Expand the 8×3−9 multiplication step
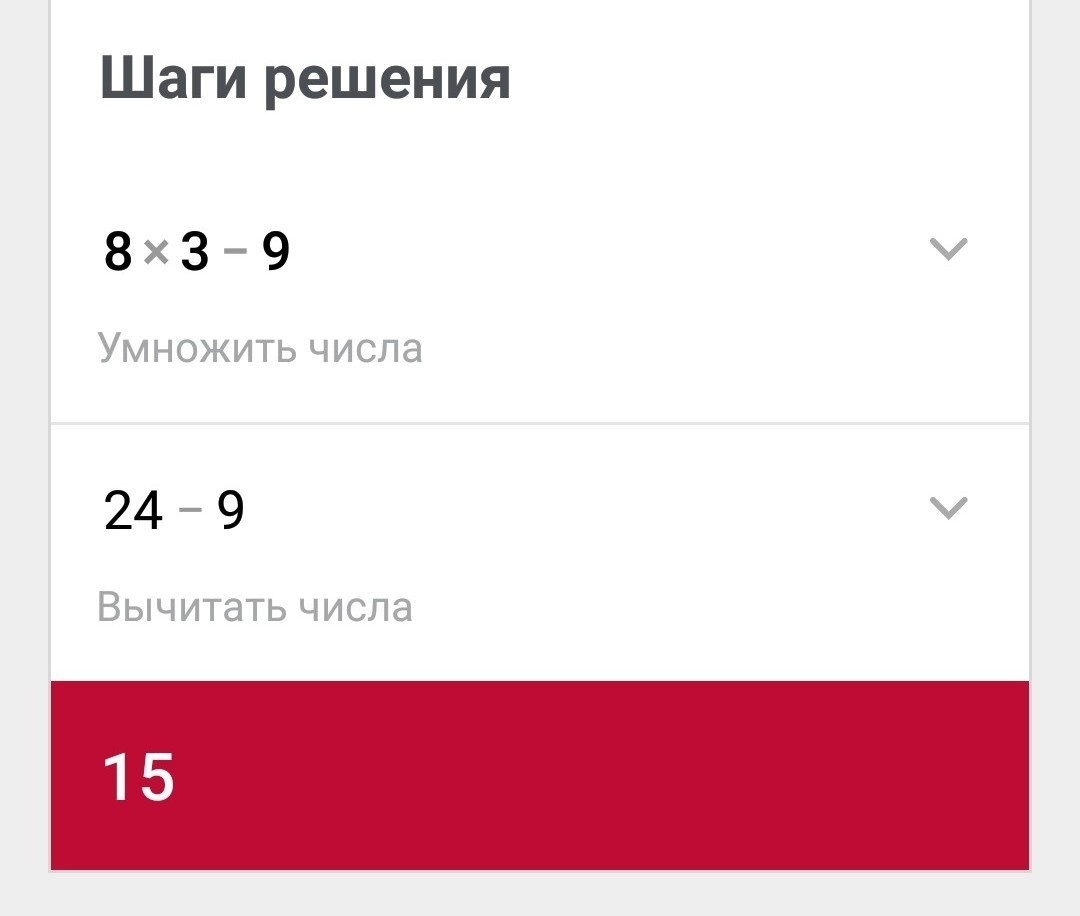1080x916 pixels. tap(948, 249)
